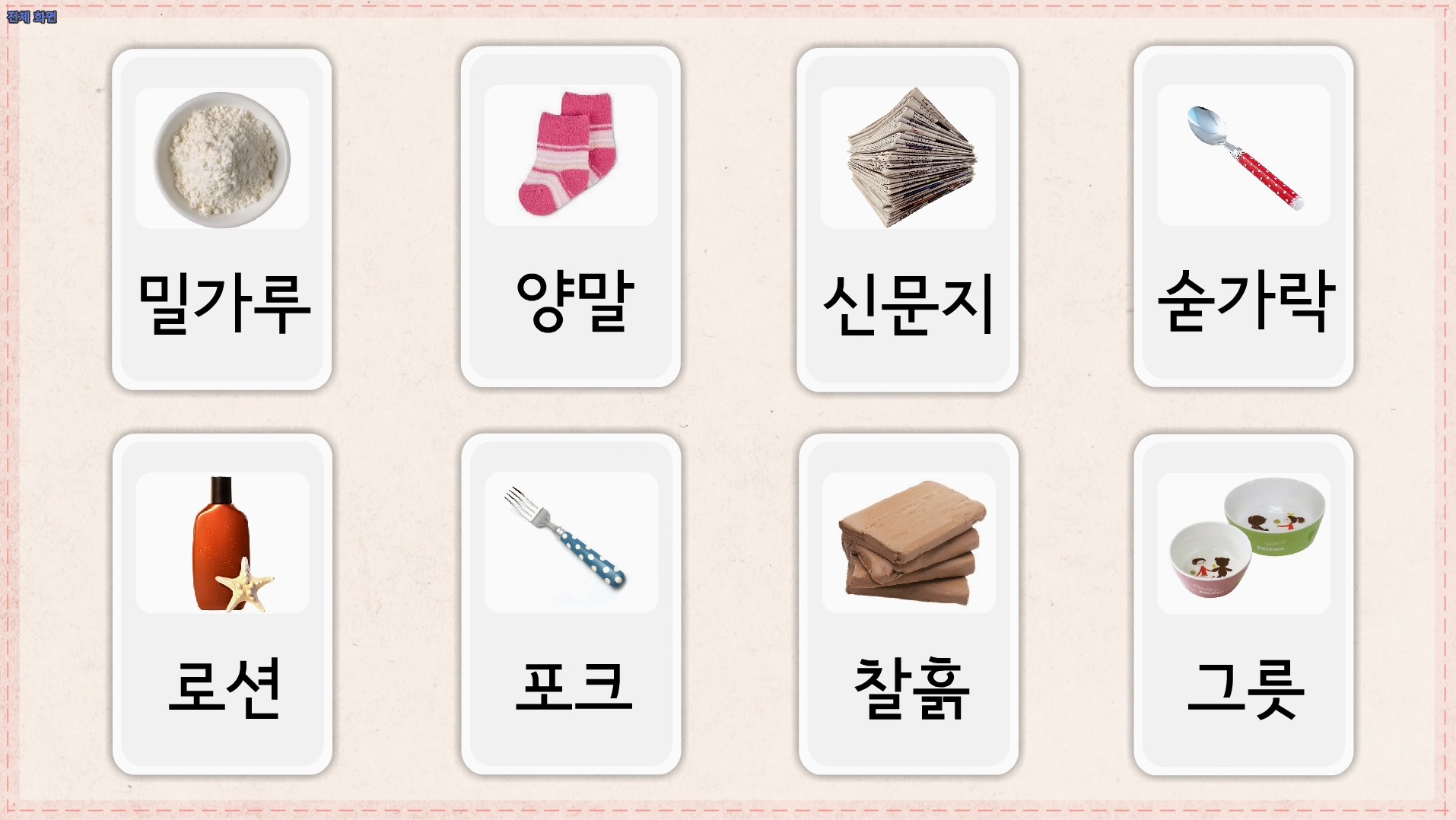Tap the 전체 화면 fullscreen button
Viewport: 1456px width, 820px height.
point(32,17)
